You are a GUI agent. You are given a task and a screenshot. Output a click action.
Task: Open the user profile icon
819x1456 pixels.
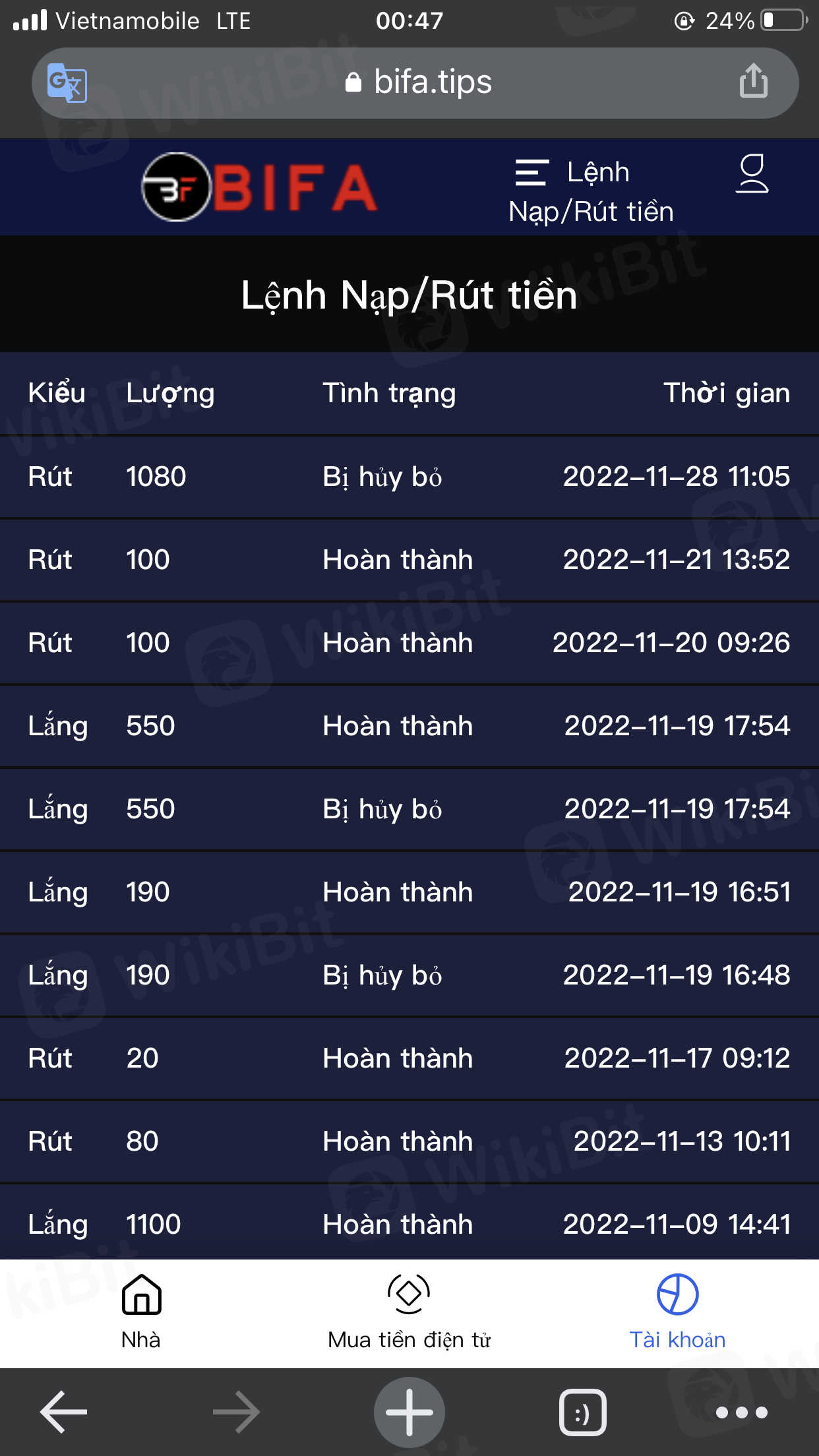tap(752, 174)
